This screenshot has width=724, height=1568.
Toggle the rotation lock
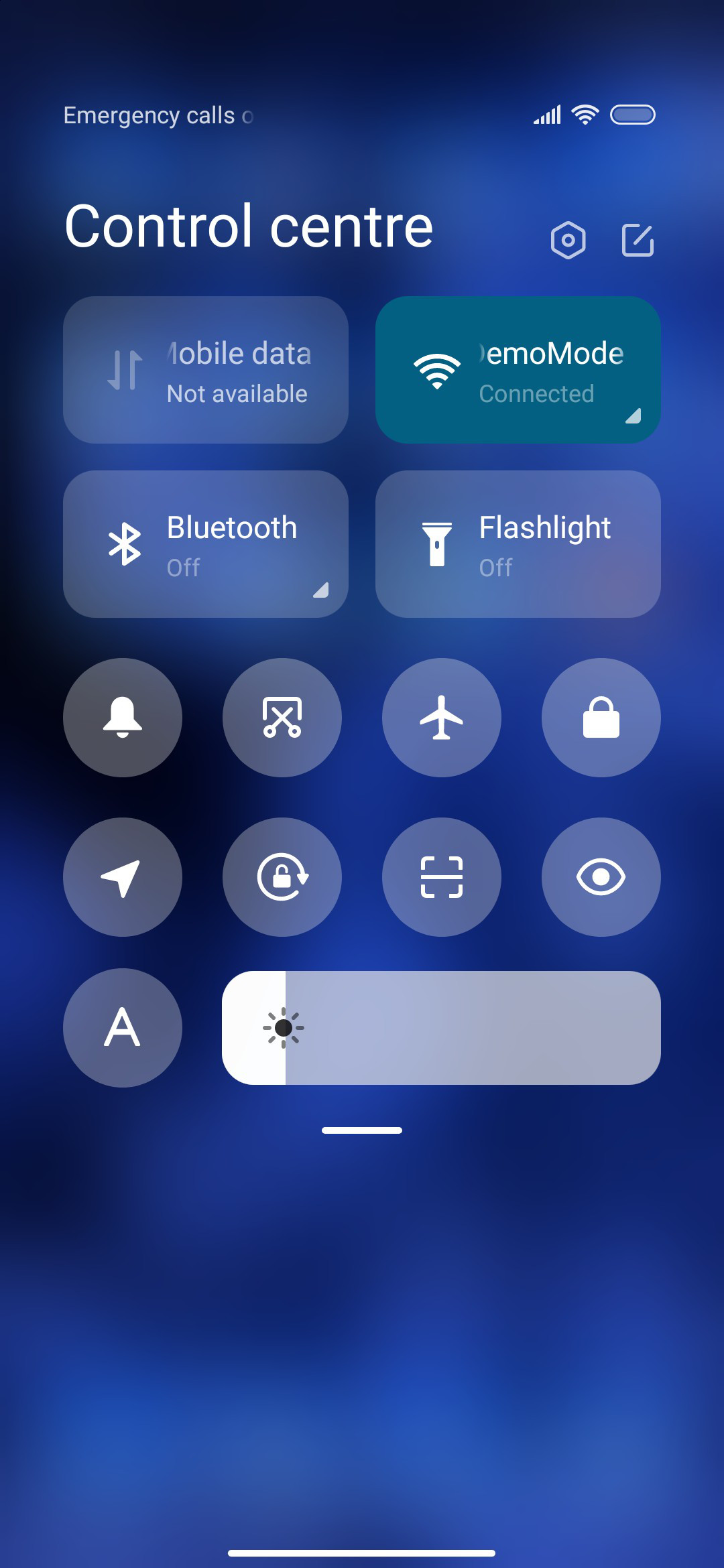(x=282, y=877)
